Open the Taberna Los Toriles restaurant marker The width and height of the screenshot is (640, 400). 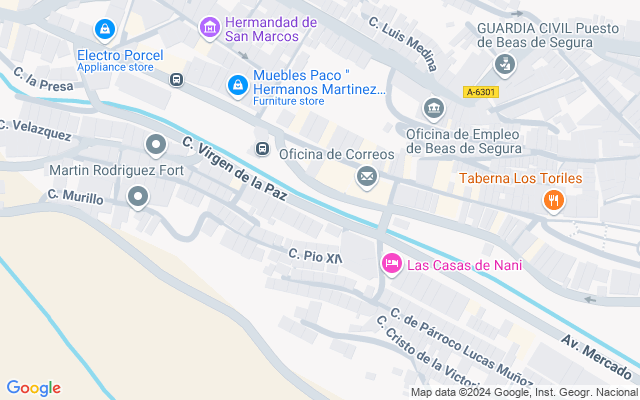pos(553,202)
